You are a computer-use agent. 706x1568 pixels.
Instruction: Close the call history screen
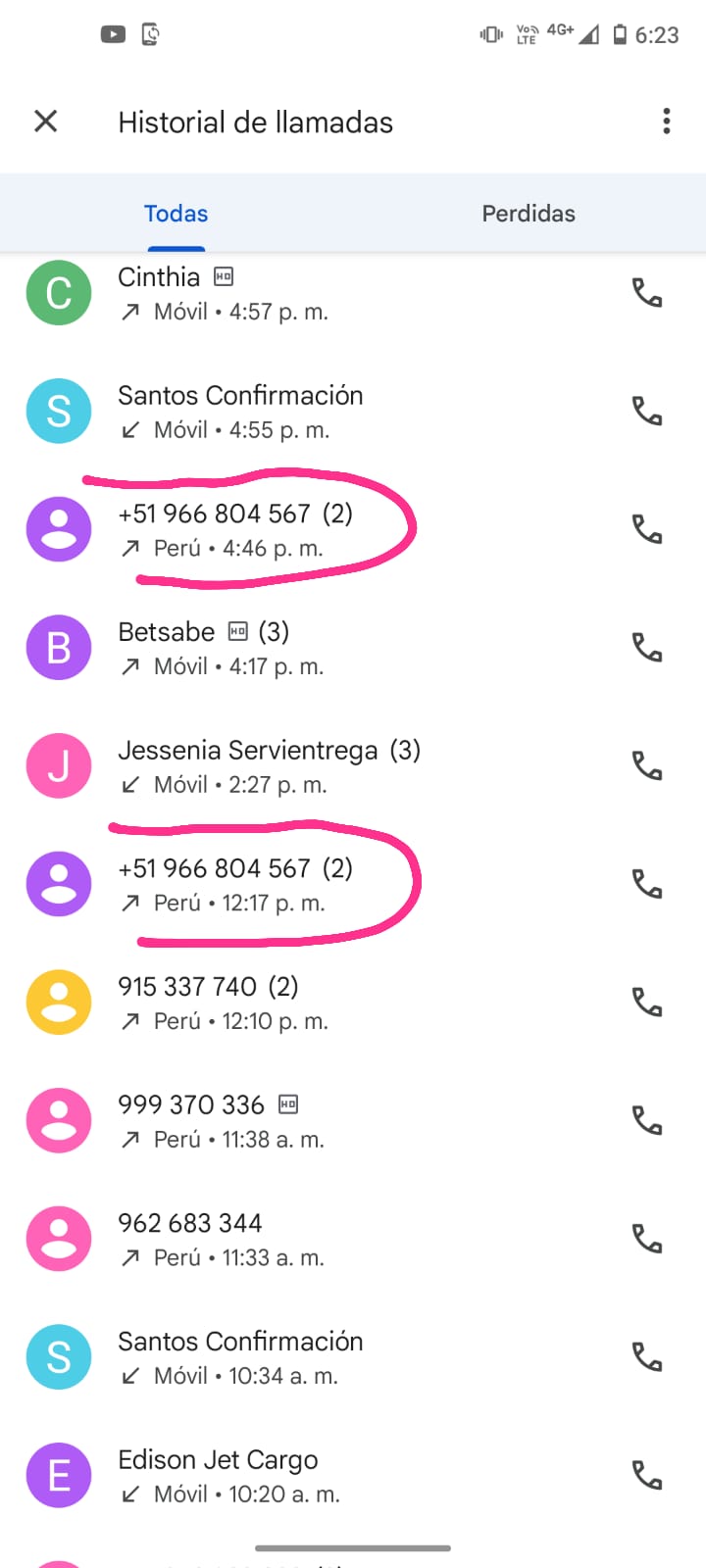click(46, 122)
